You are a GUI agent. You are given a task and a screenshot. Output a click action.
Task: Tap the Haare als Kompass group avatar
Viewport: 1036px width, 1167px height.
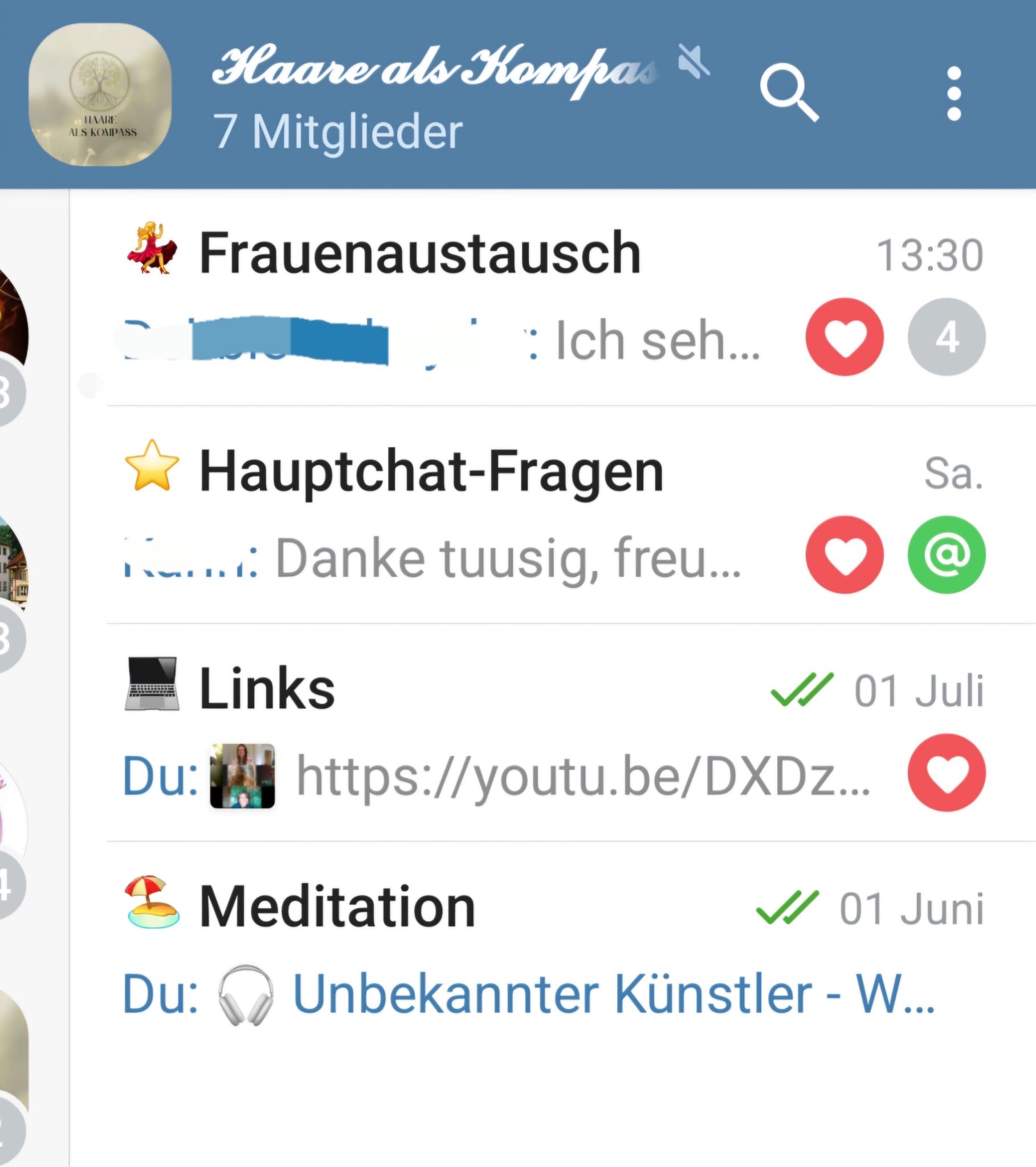[x=100, y=95]
